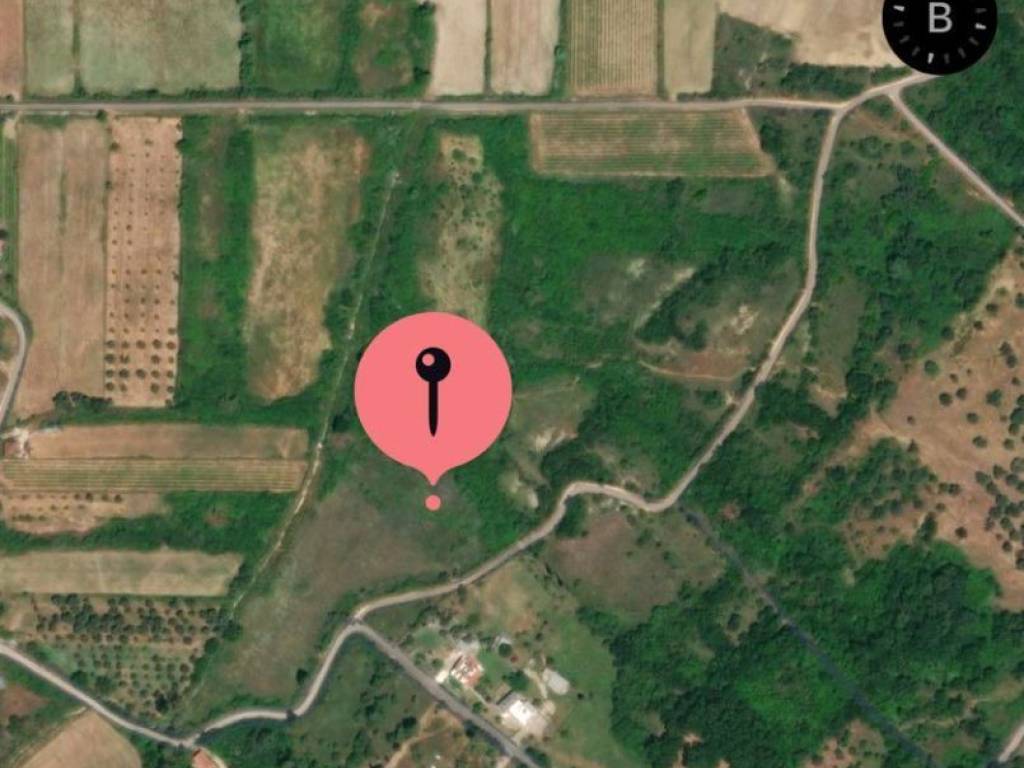1024x768 pixels.
Task: Tap the compass to reset map orientation
Action: (x=939, y=24)
